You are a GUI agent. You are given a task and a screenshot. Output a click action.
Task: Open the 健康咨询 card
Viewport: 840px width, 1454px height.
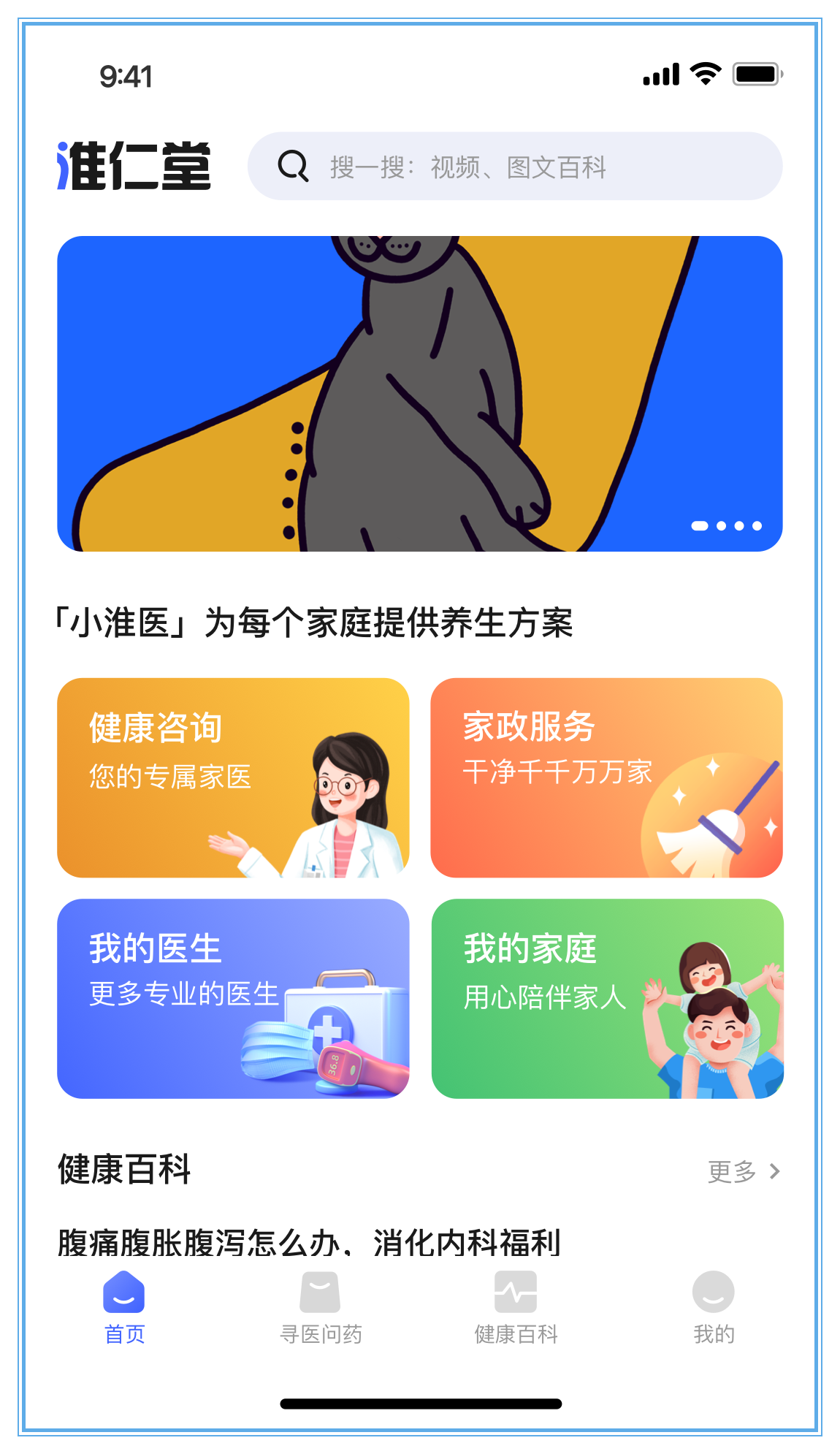233,777
